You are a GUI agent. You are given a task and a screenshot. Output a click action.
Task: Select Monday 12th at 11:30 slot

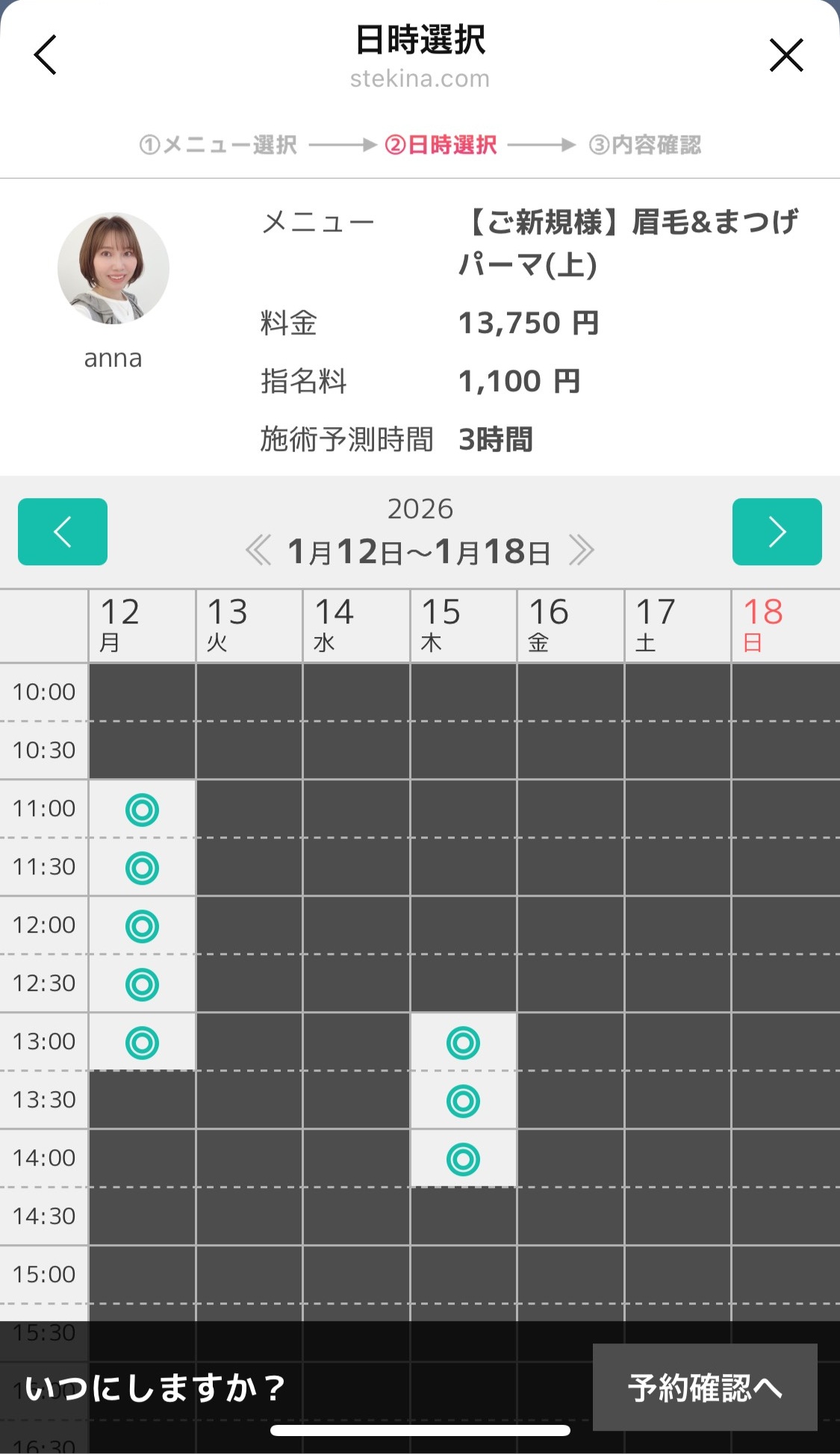click(x=142, y=868)
